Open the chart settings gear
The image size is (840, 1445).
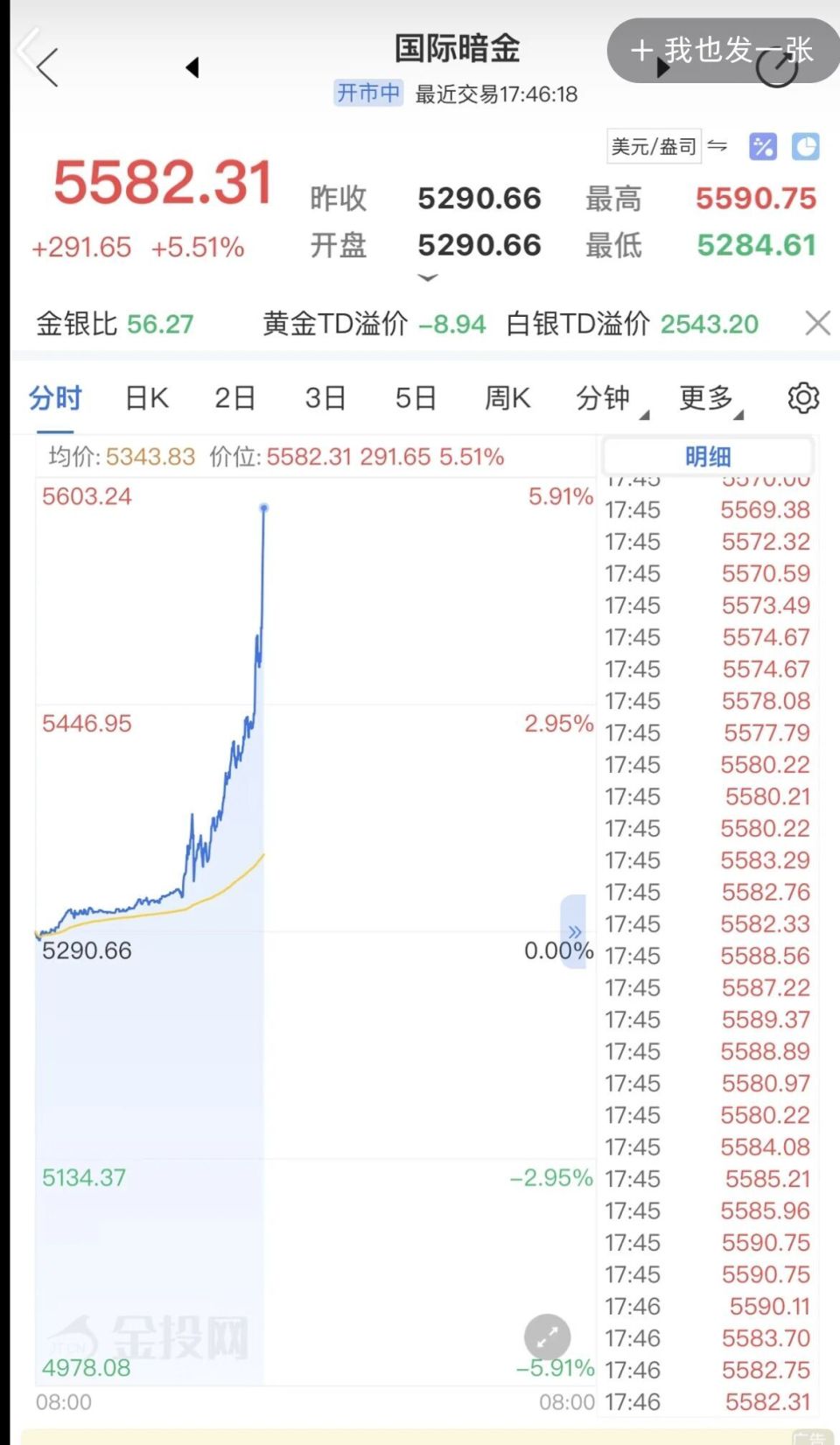(802, 397)
